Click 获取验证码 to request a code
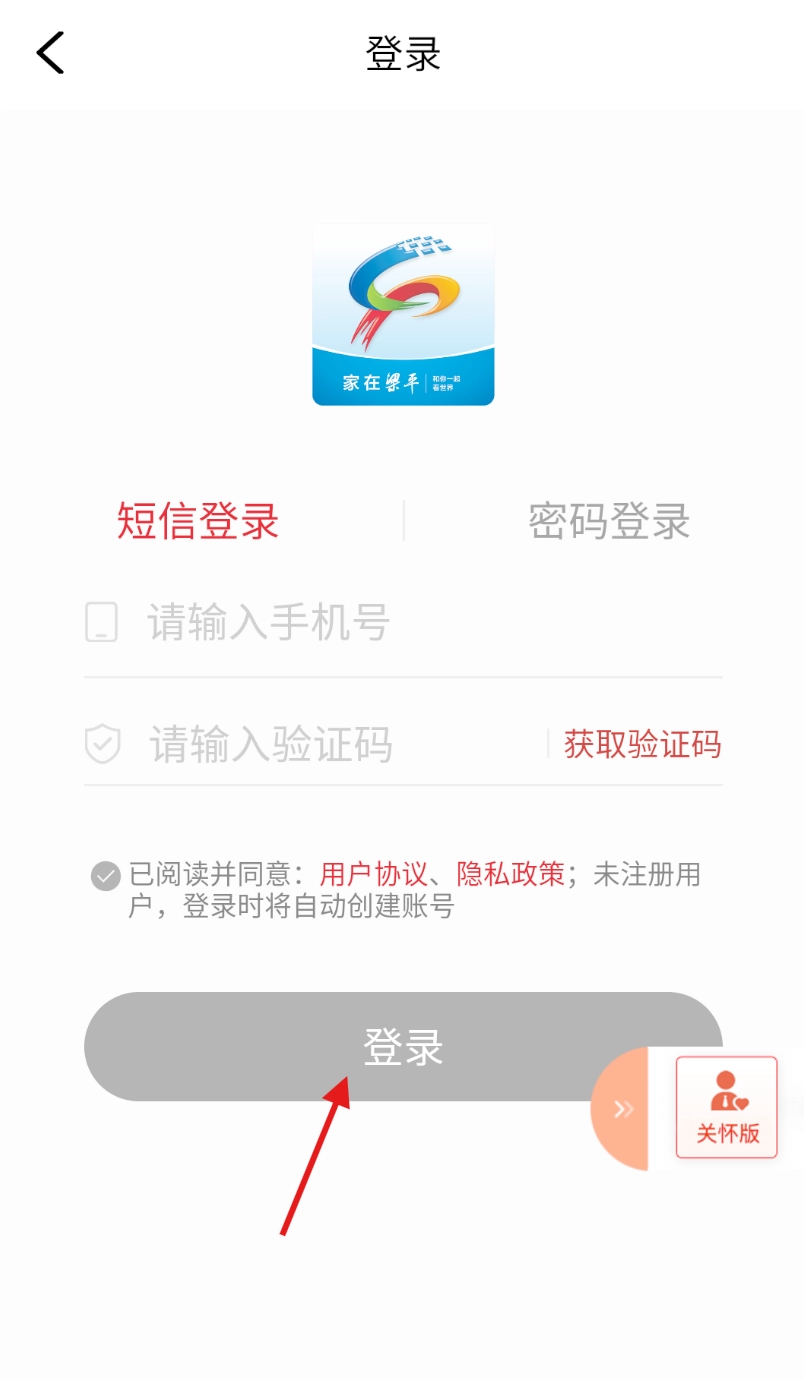This screenshot has width=804, height=1380. pyautogui.click(x=643, y=744)
